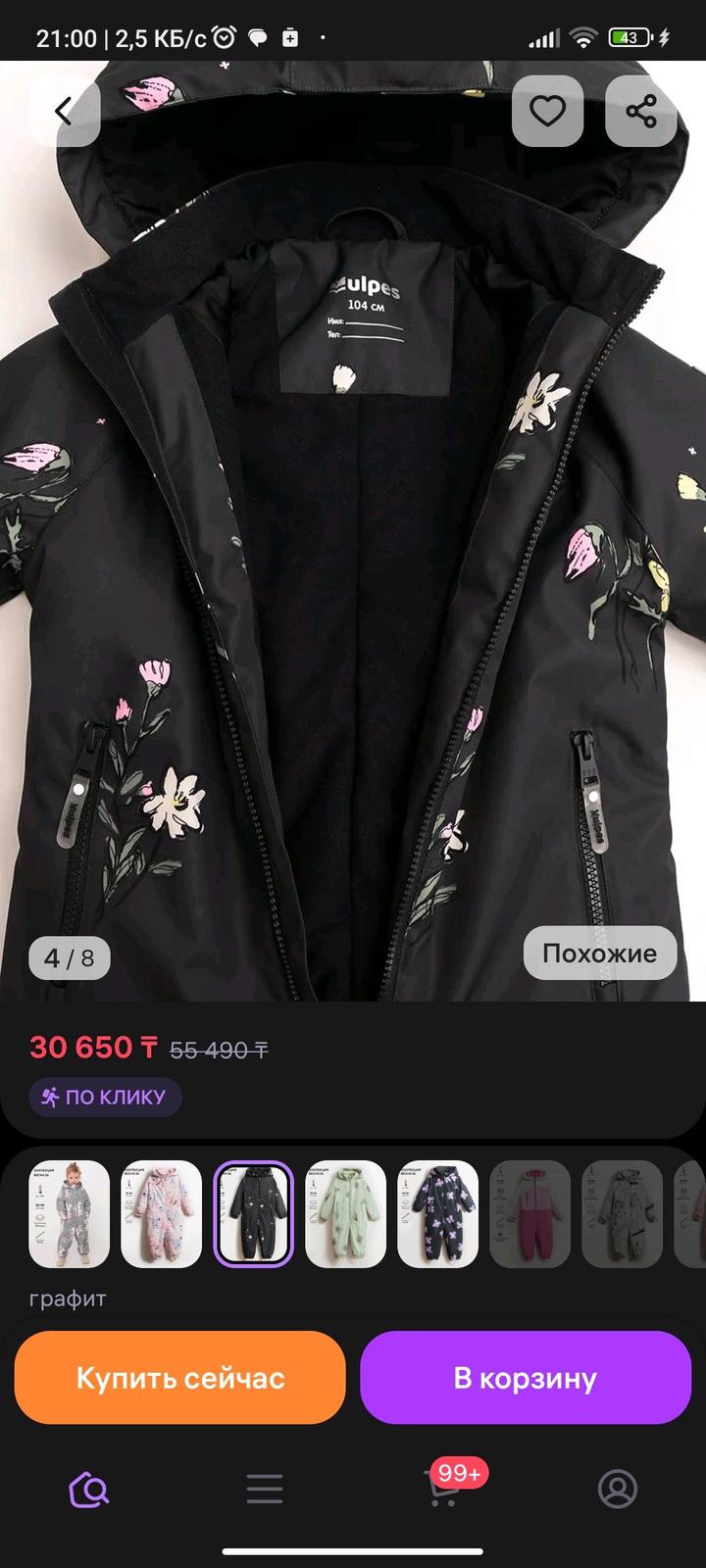This screenshot has width=706, height=1568.
Task: Open the shopping cart with 99+ badge
Action: click(x=441, y=1494)
